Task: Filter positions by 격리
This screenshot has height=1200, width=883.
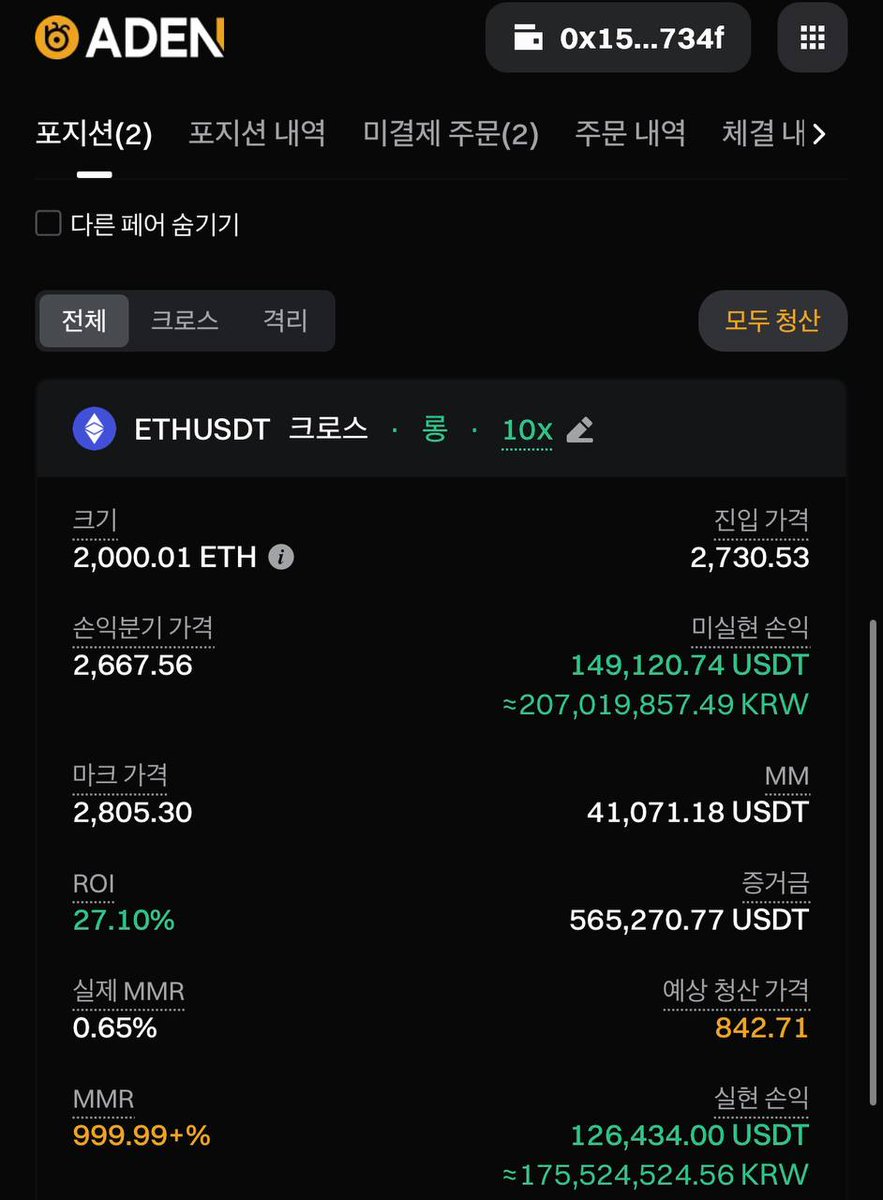Action: [x=285, y=321]
